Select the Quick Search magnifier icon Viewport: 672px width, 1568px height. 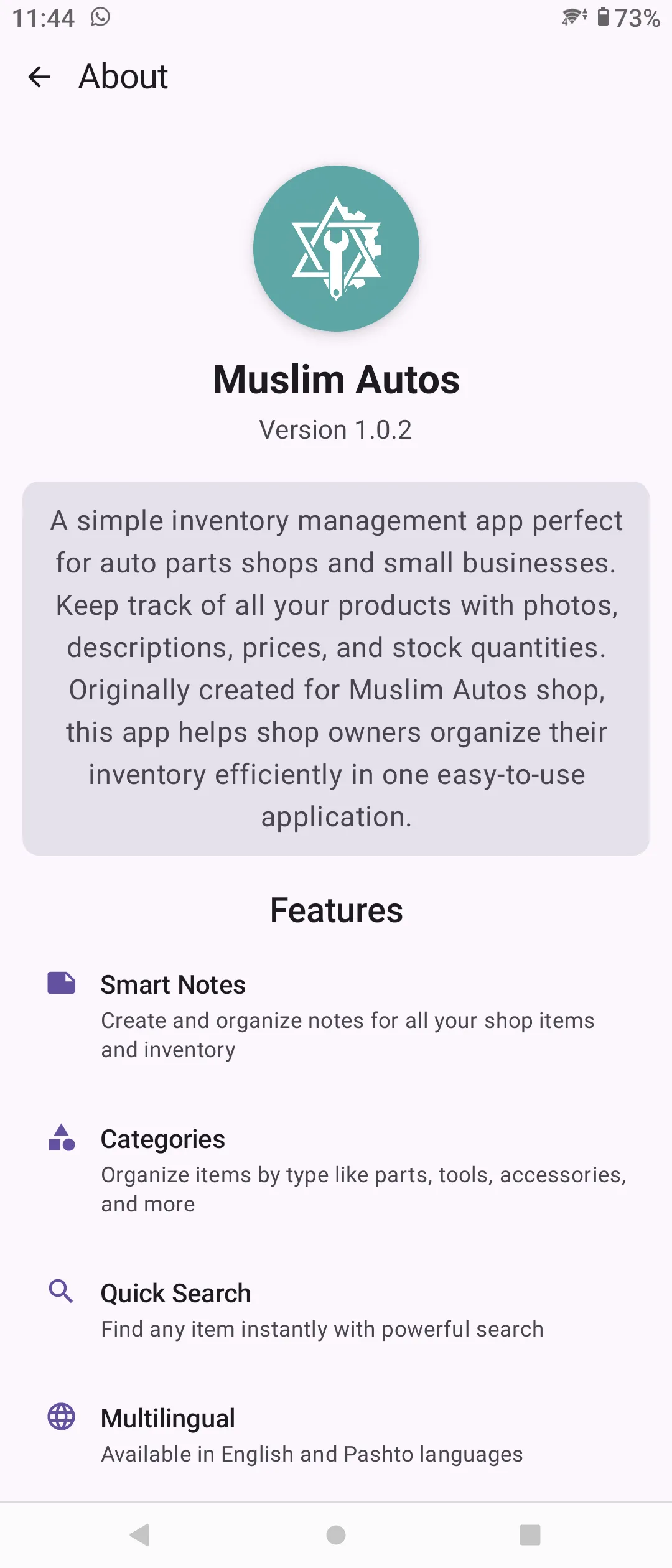[x=60, y=1292]
